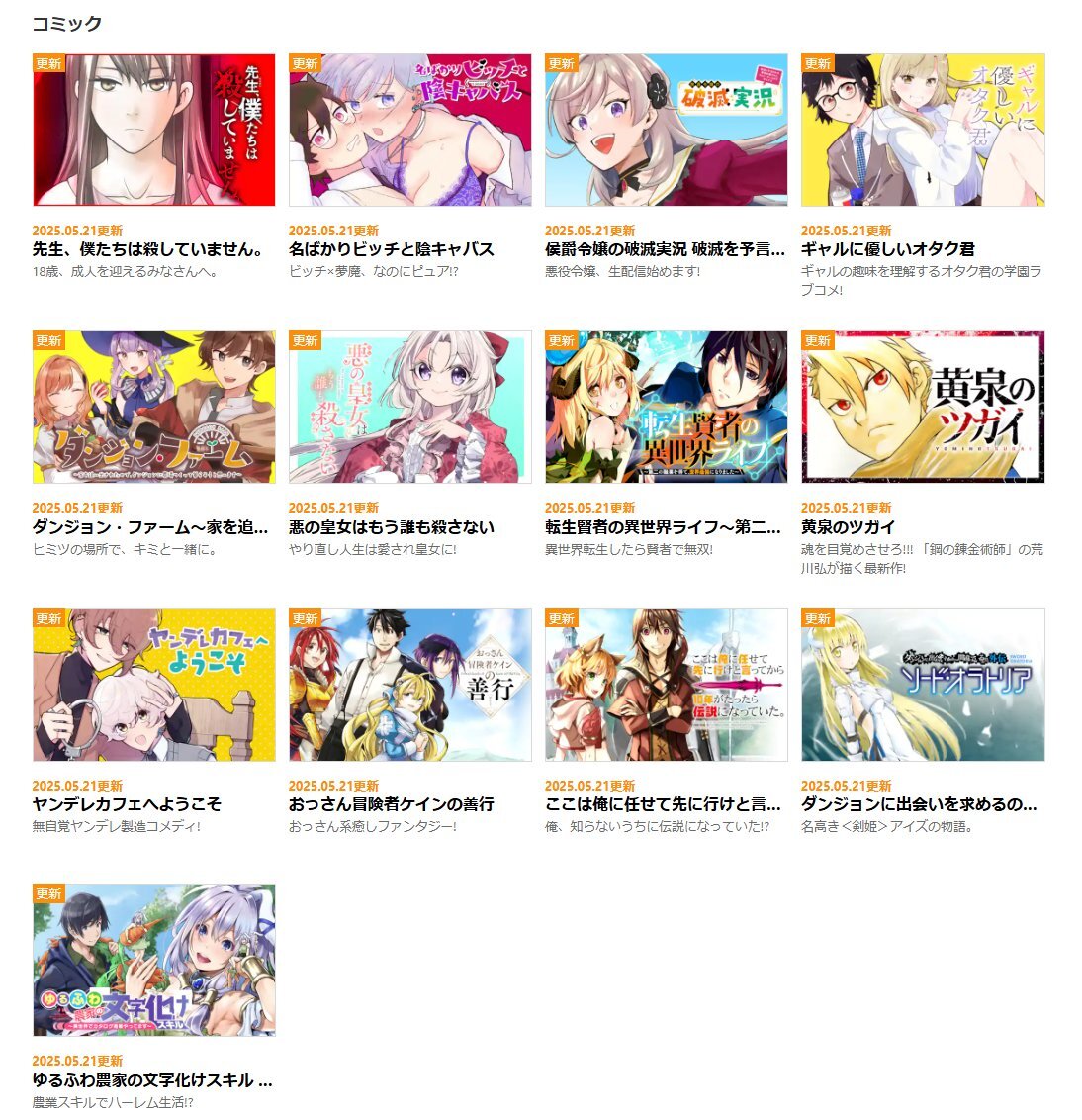View 侯爵令嬢の破滅実況 comic
The width and height of the screenshot is (1082, 1120).
click(666, 131)
